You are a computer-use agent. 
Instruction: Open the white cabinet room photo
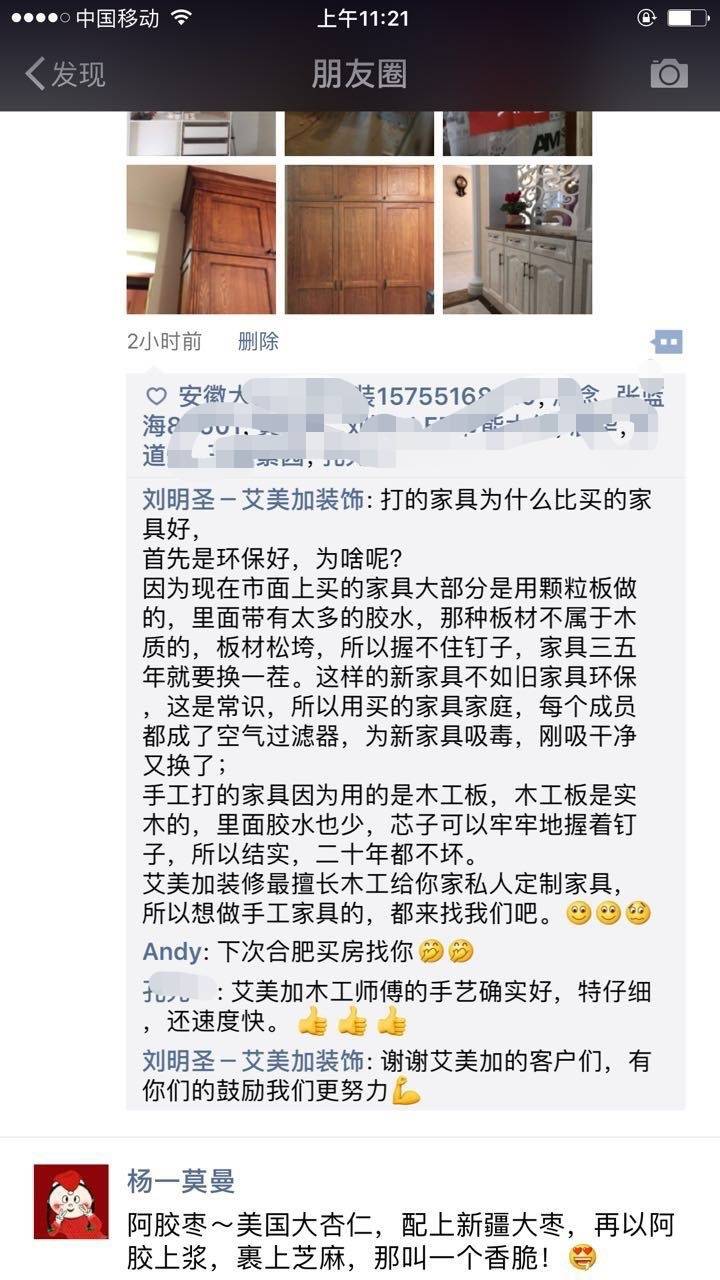click(517, 240)
